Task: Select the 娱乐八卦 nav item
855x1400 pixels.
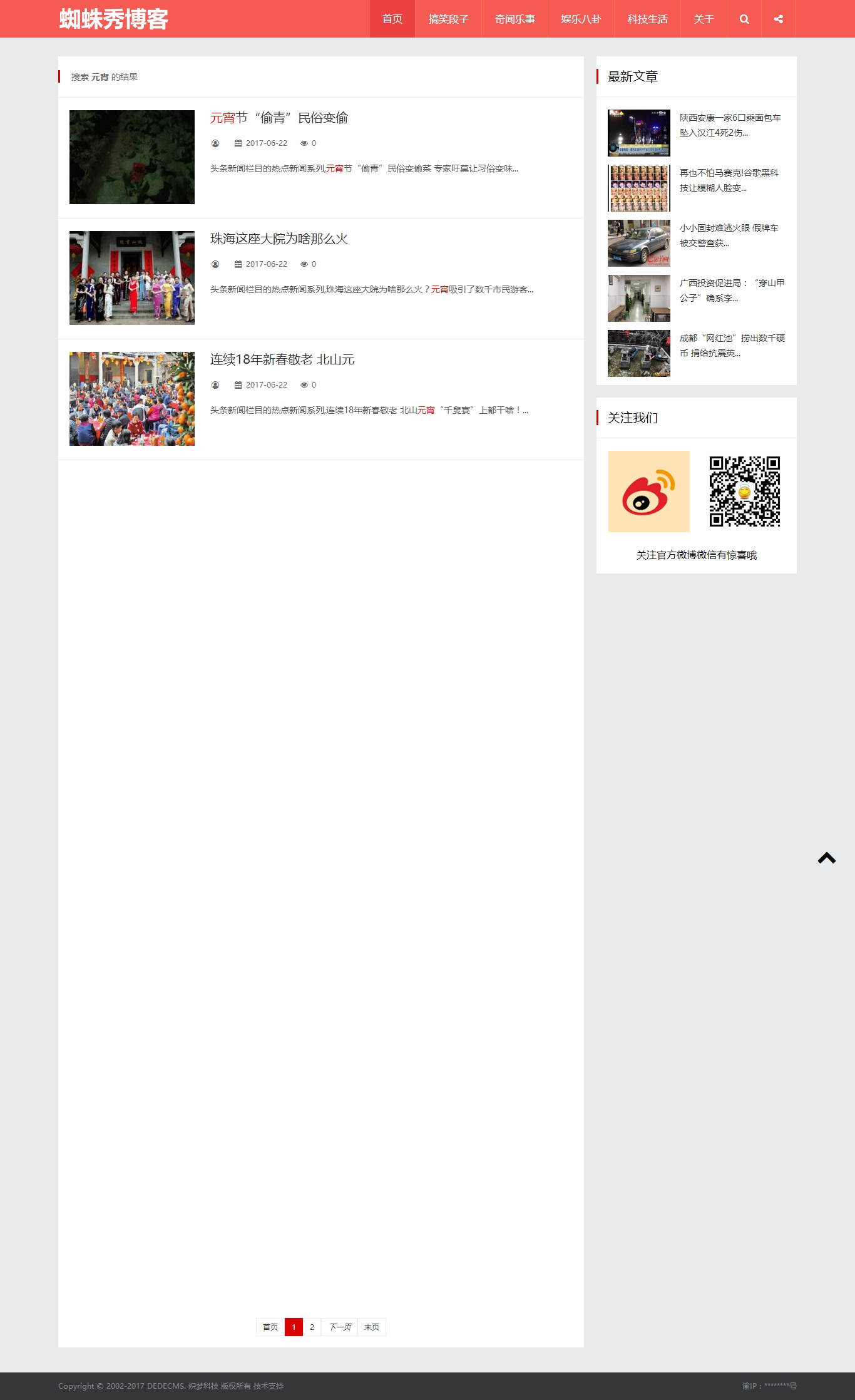Action: pyautogui.click(x=581, y=19)
